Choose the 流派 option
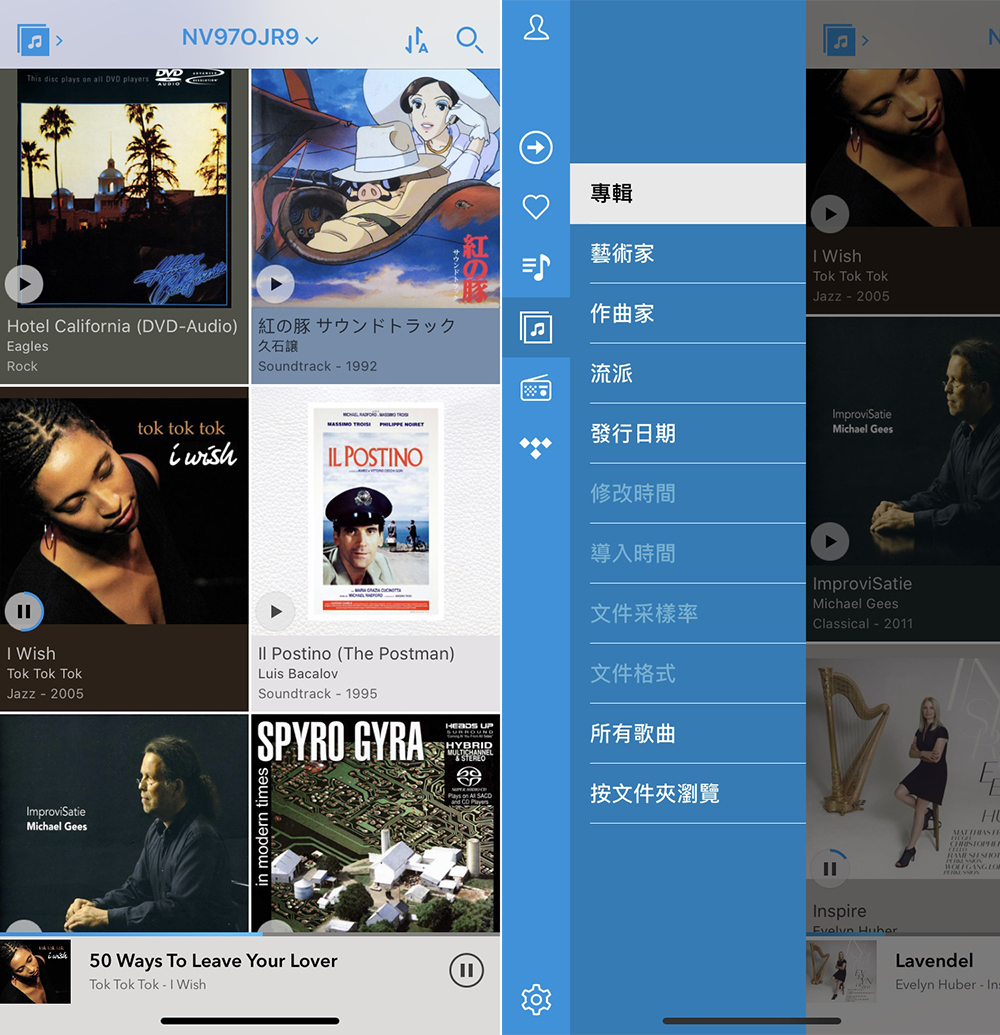The image size is (1000, 1035). [687, 374]
